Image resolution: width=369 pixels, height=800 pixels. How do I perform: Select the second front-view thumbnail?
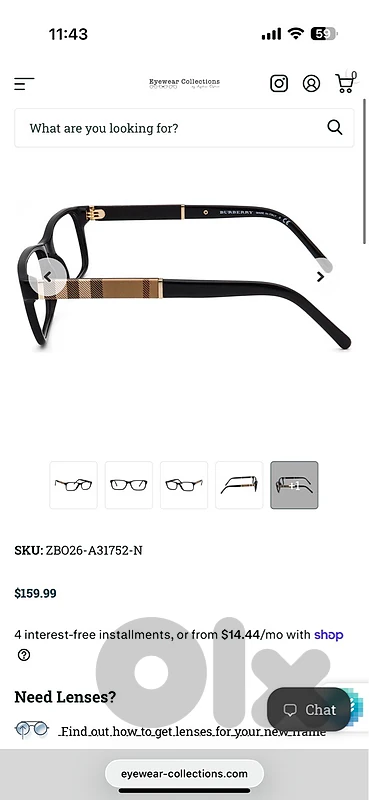pyautogui.click(x=129, y=485)
